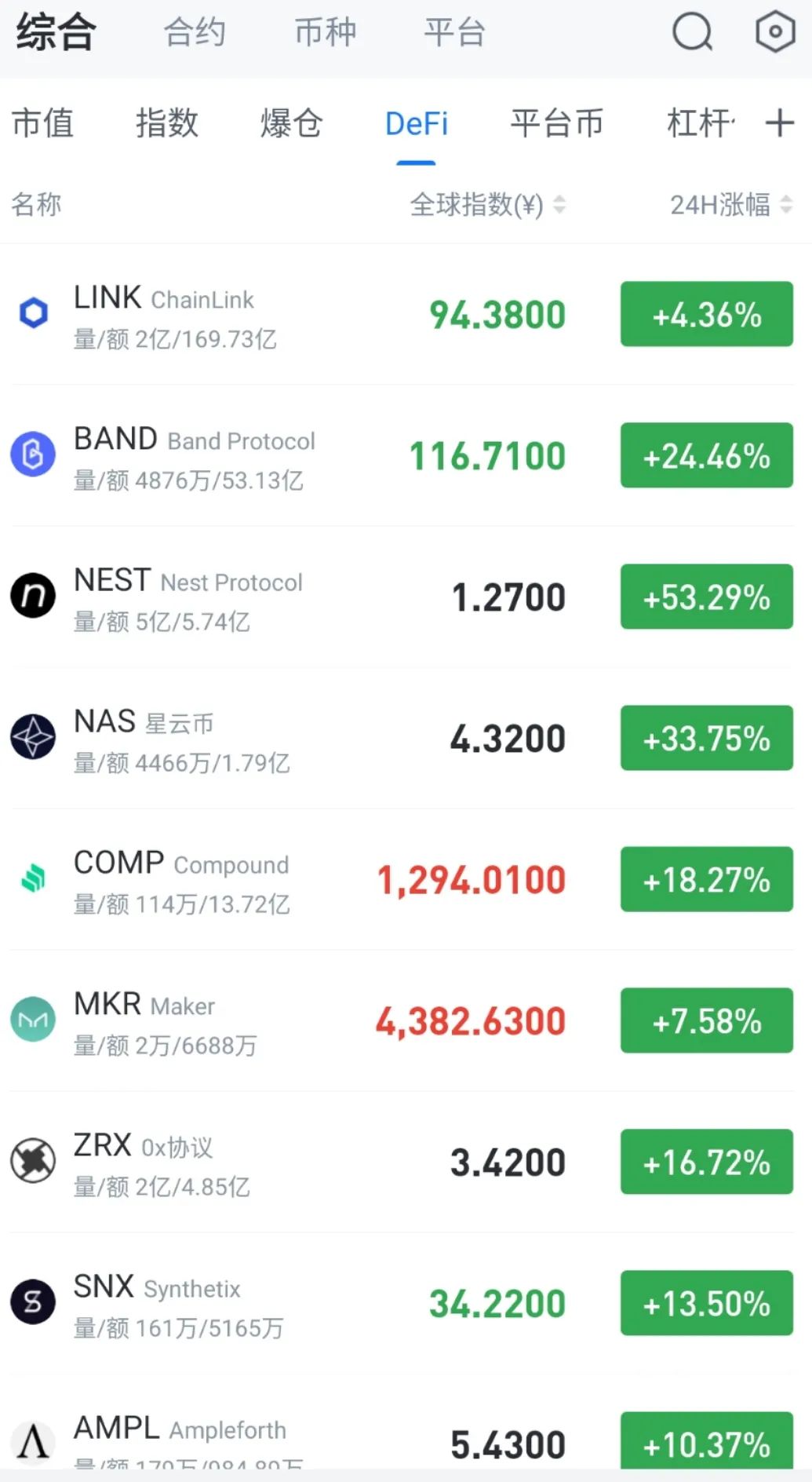Tap the +16.72% badge for ZRX
The image size is (812, 1482).
pyautogui.click(x=706, y=1163)
